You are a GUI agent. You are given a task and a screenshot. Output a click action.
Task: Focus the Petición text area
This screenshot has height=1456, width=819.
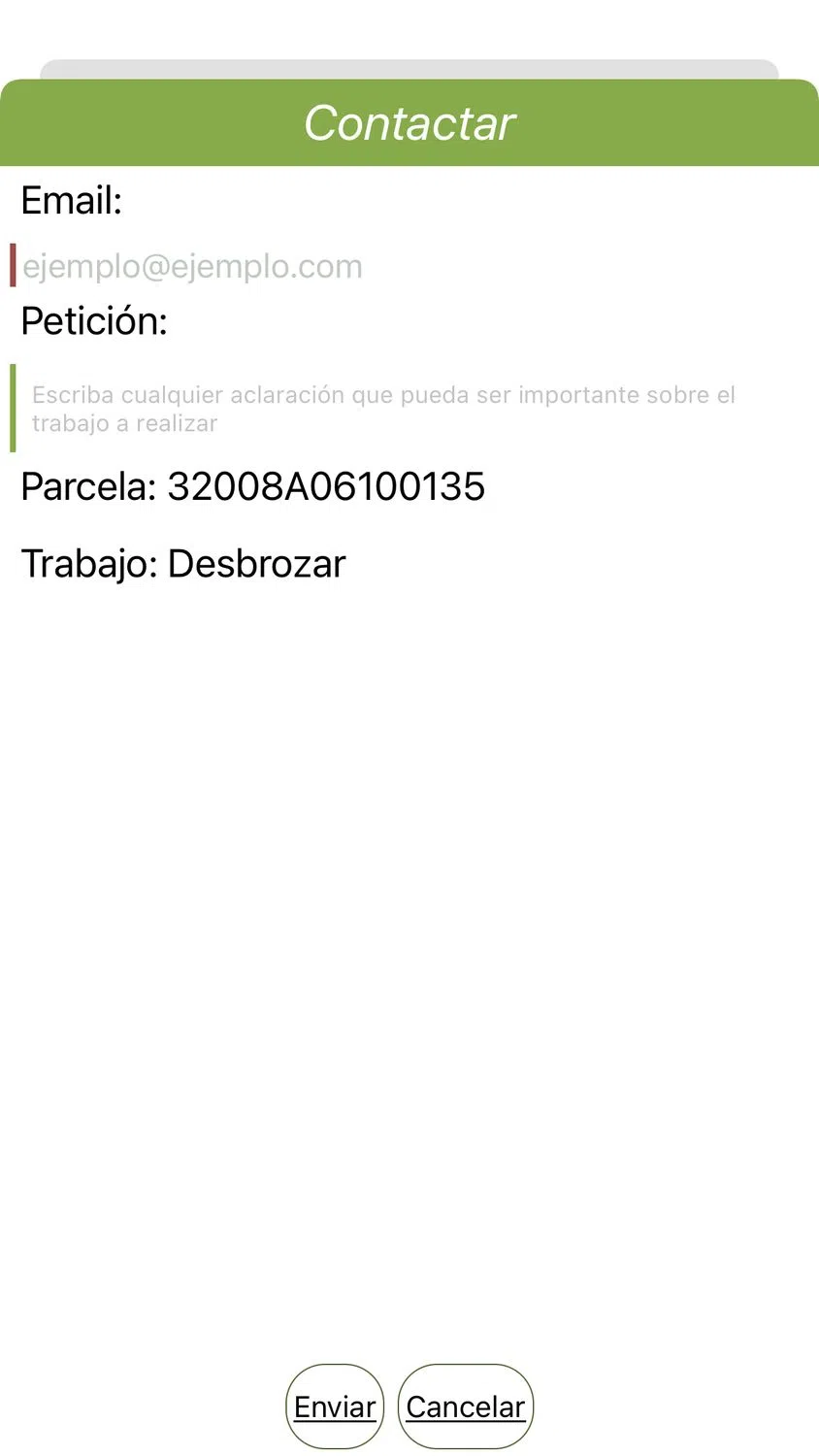408,409
